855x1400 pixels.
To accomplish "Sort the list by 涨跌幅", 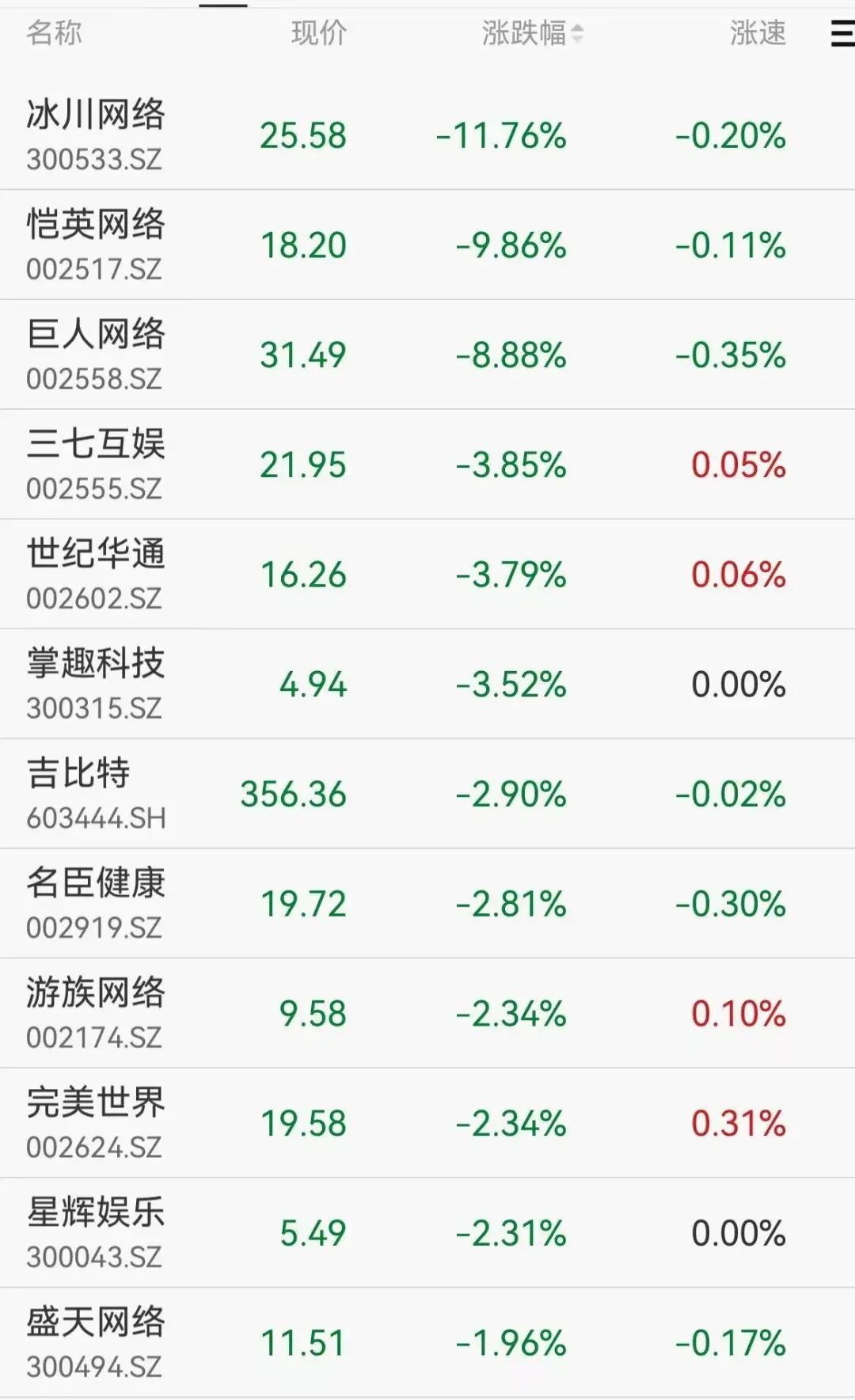I will tap(532, 33).
